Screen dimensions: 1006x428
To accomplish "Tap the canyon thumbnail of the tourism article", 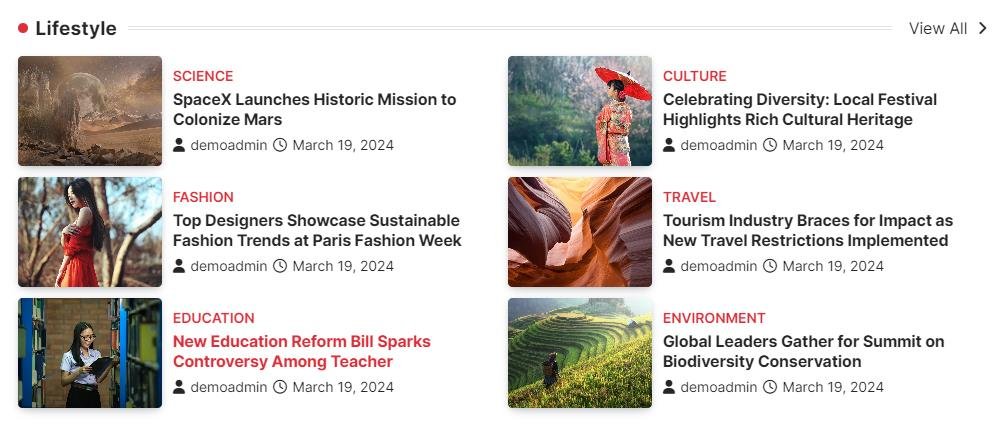I will (580, 232).
